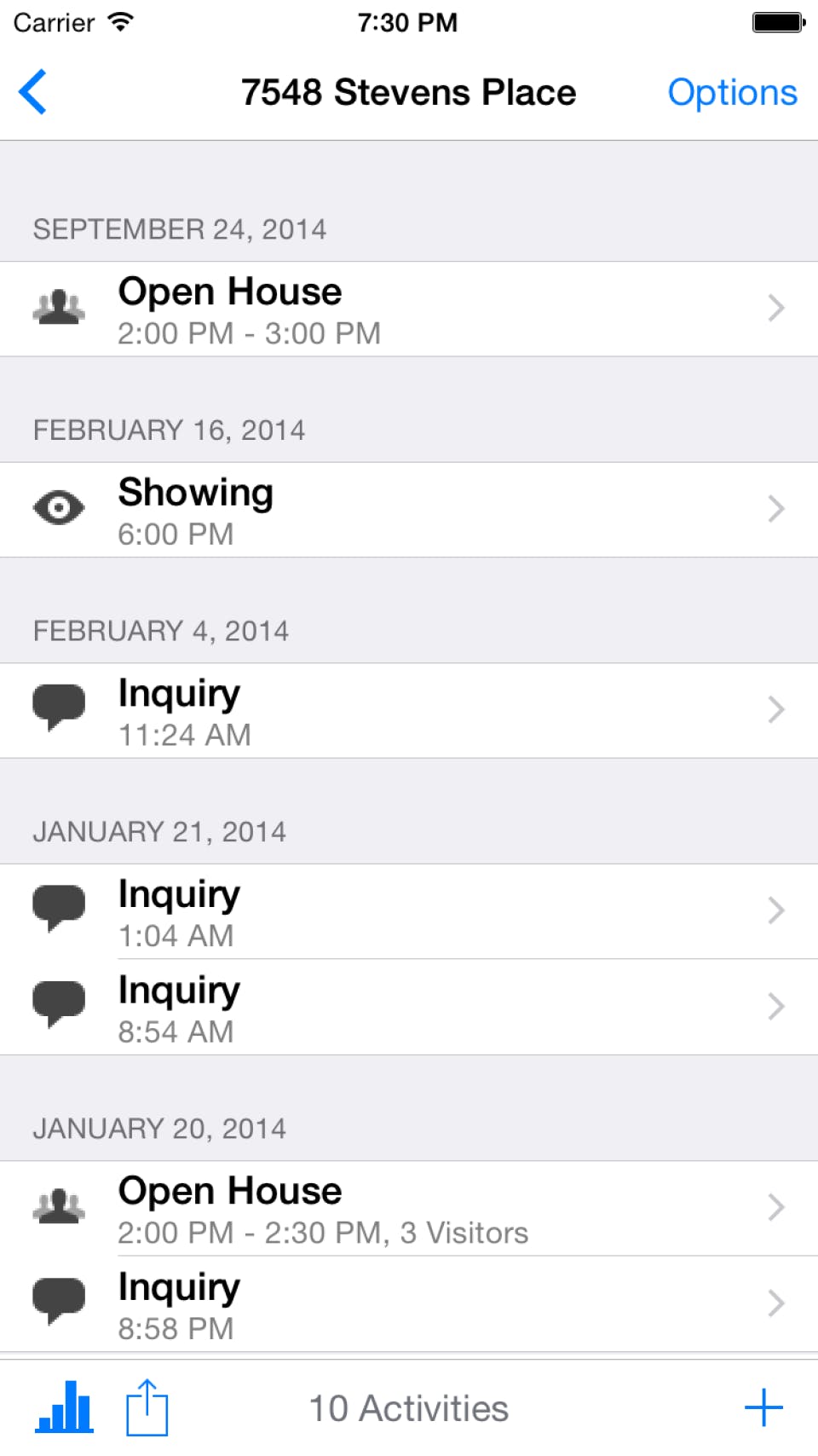This screenshot has width=818, height=1456.
Task: Add a new activity
Action: (763, 1407)
